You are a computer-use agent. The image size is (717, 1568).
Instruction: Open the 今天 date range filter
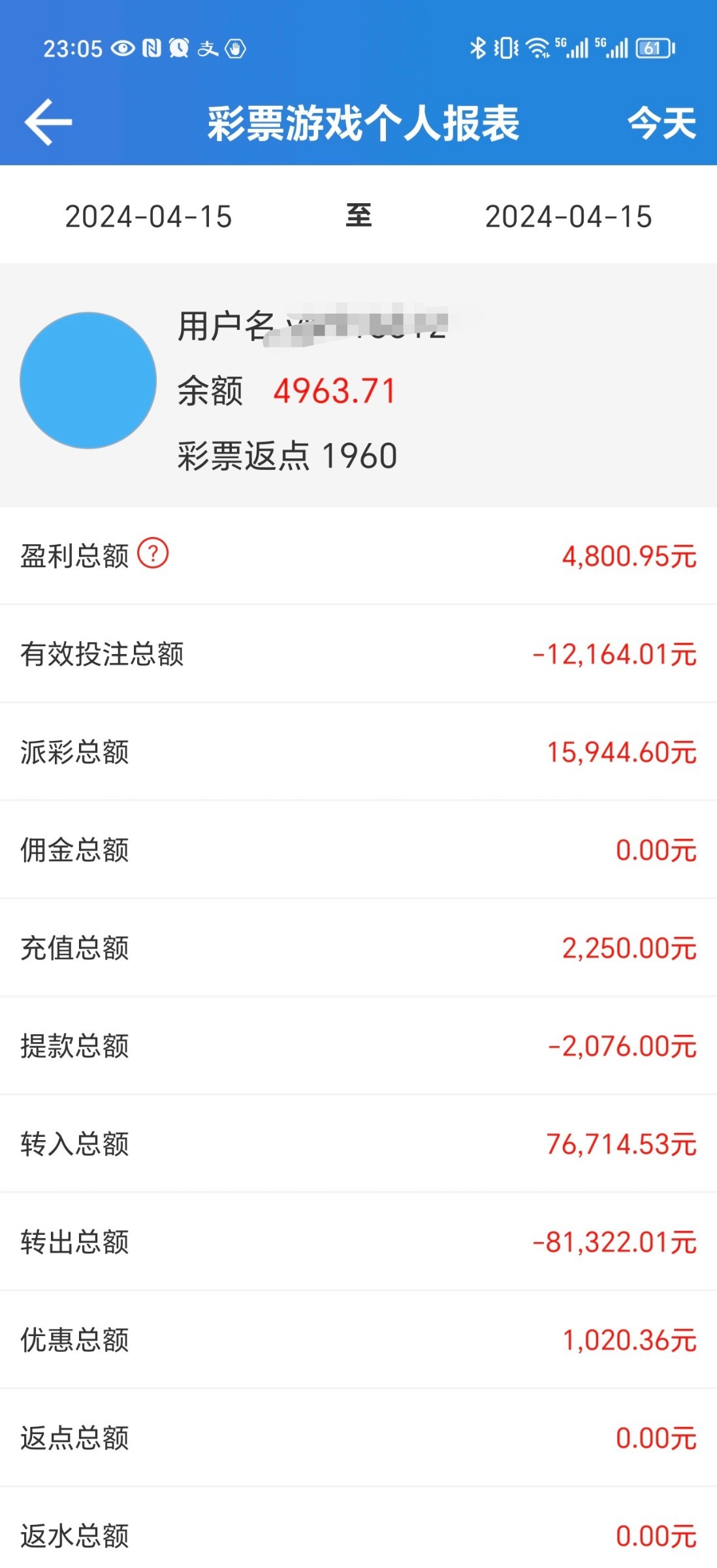pyautogui.click(x=661, y=123)
